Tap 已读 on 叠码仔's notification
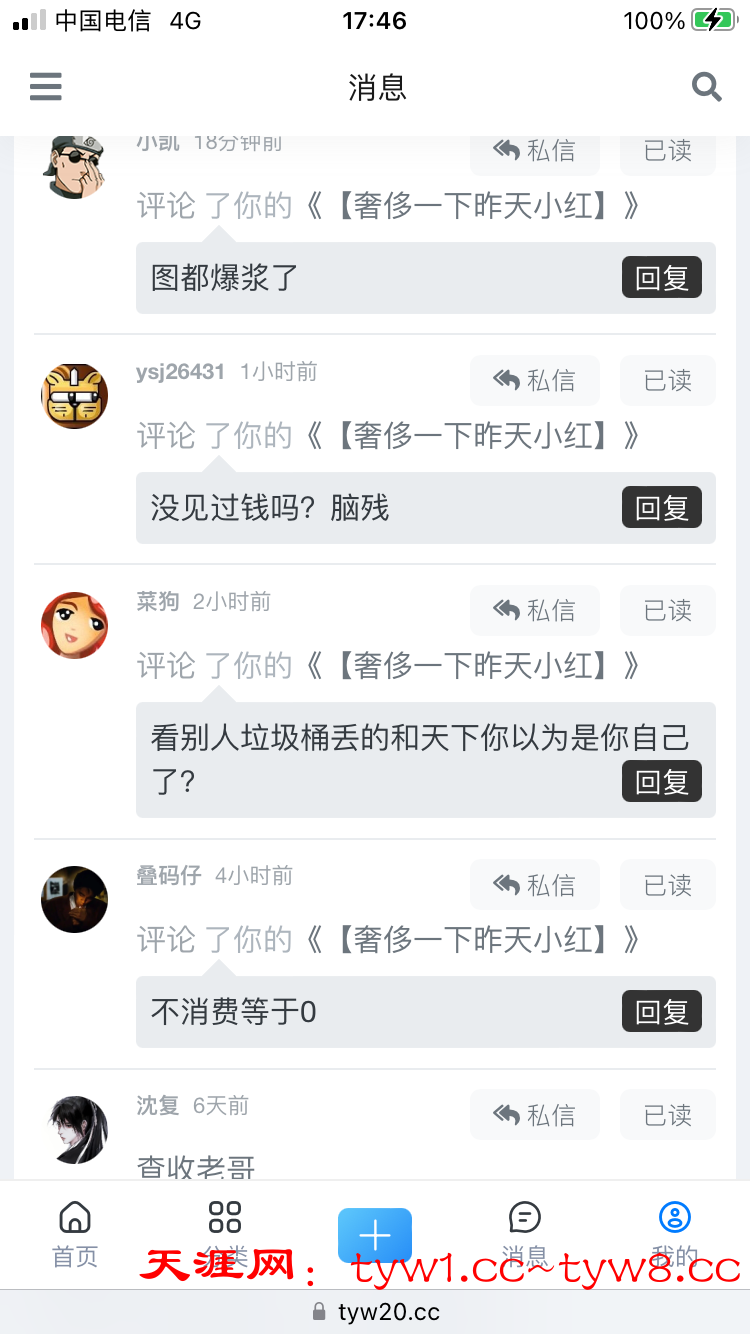Viewport: 750px width, 1334px height. (667, 885)
